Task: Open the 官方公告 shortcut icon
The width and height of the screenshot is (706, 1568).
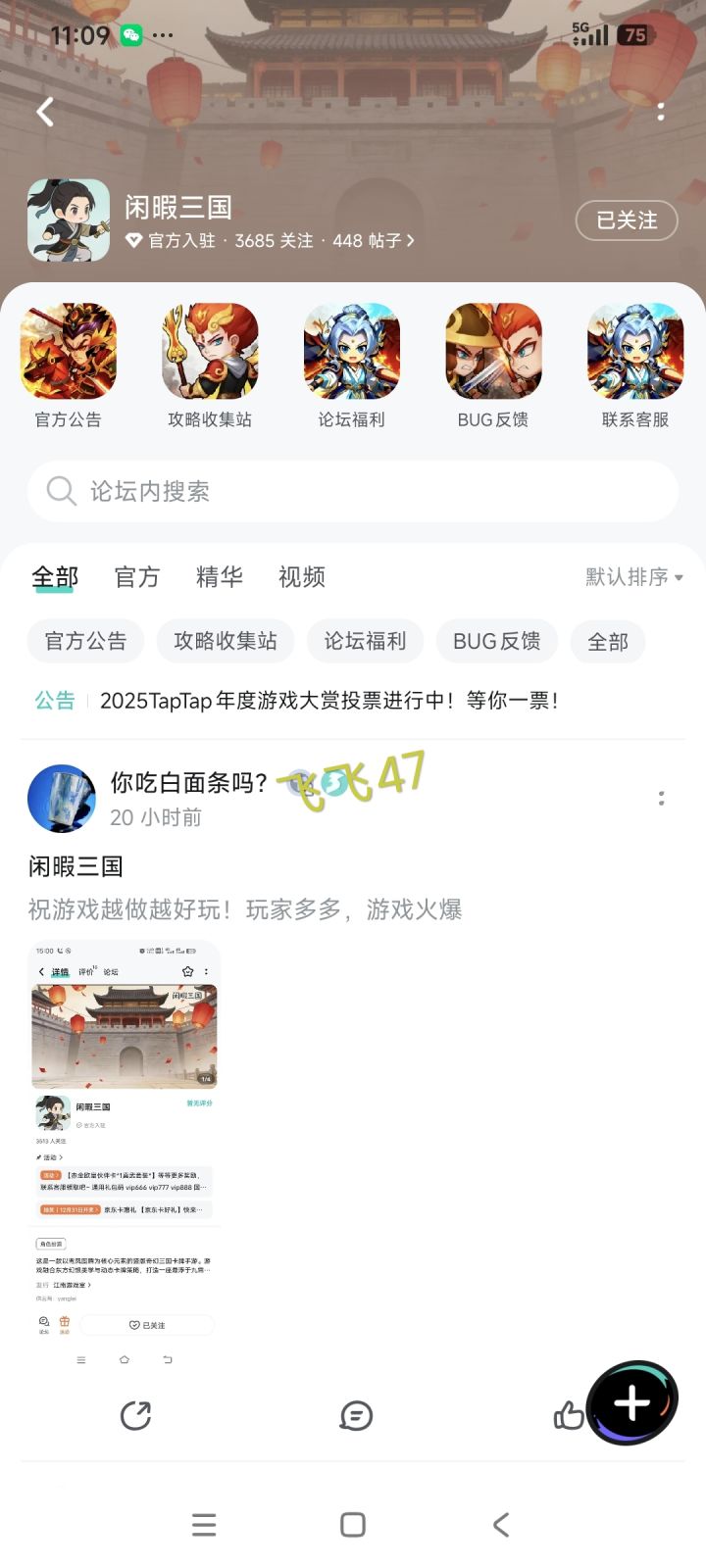Action: point(69,353)
